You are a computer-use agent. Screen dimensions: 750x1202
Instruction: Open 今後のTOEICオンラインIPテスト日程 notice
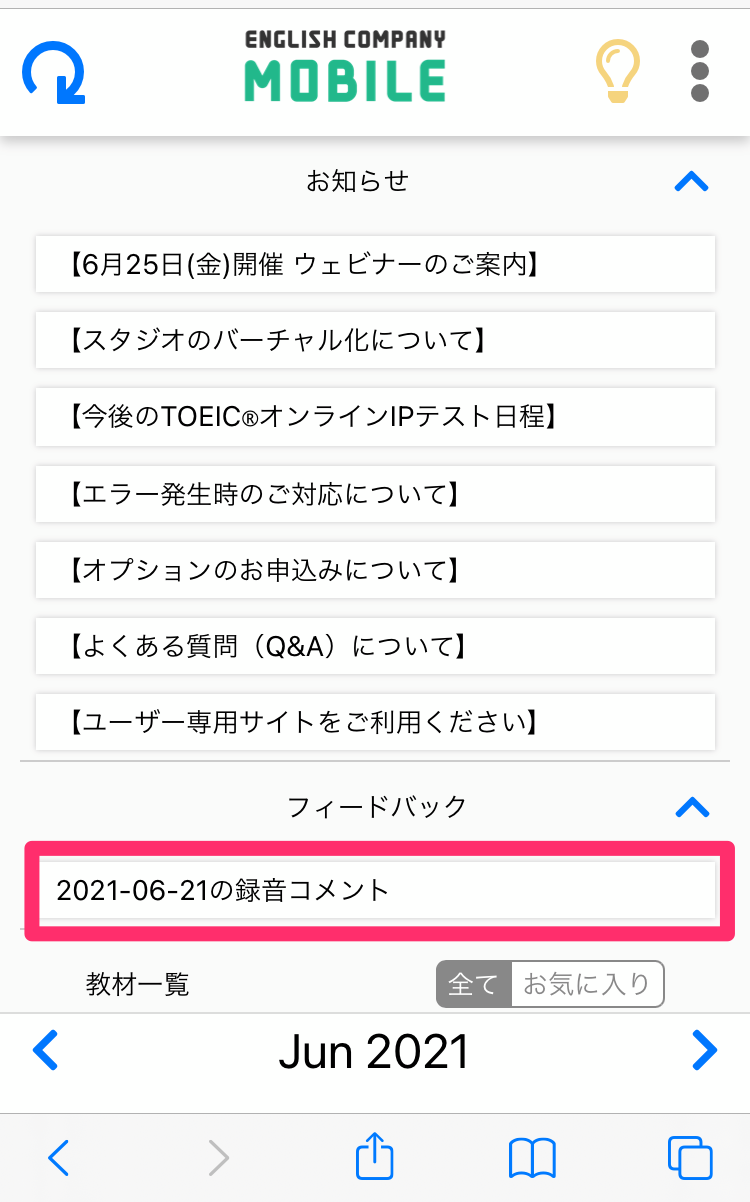(x=375, y=417)
